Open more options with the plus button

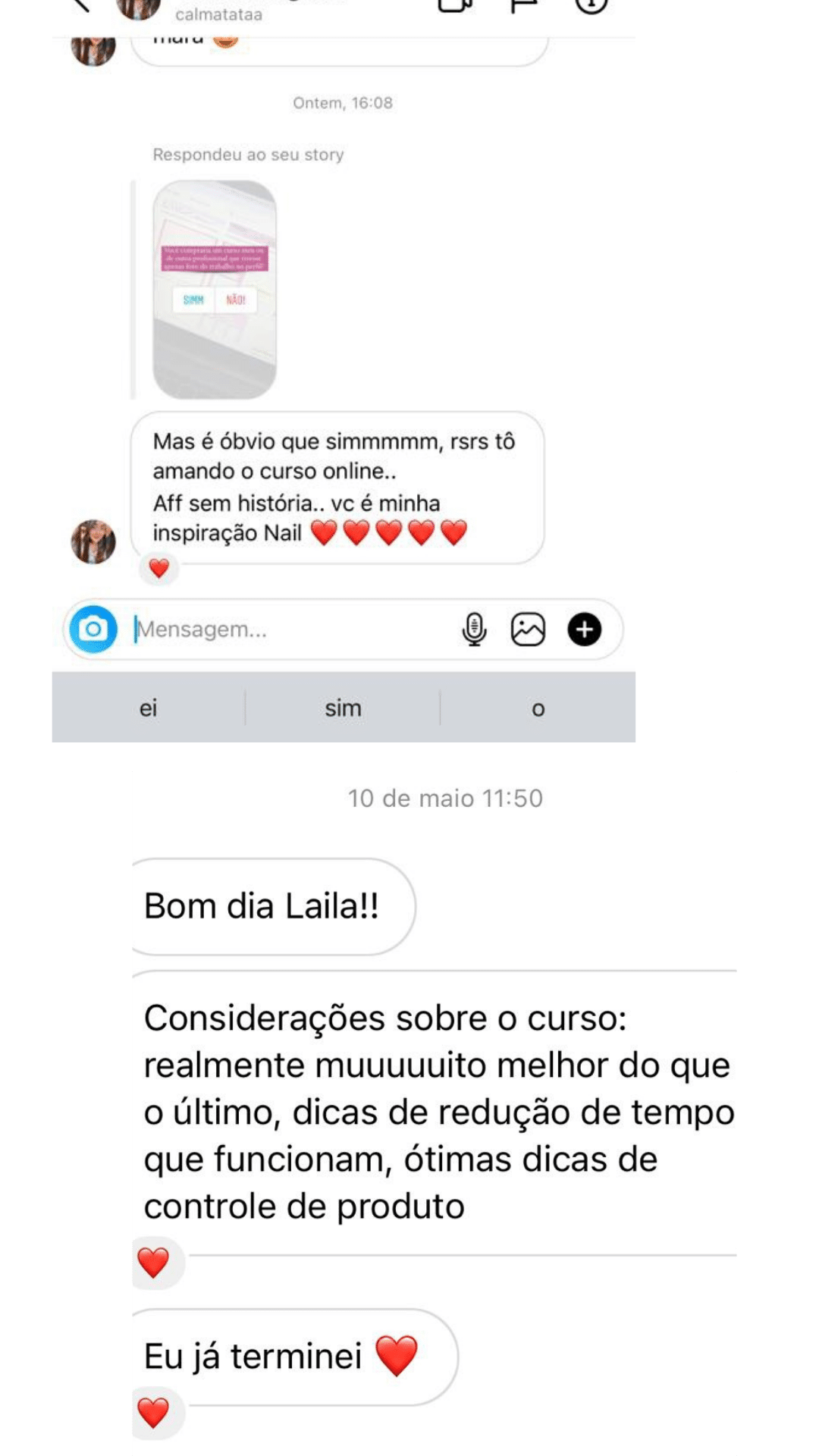click(x=584, y=628)
